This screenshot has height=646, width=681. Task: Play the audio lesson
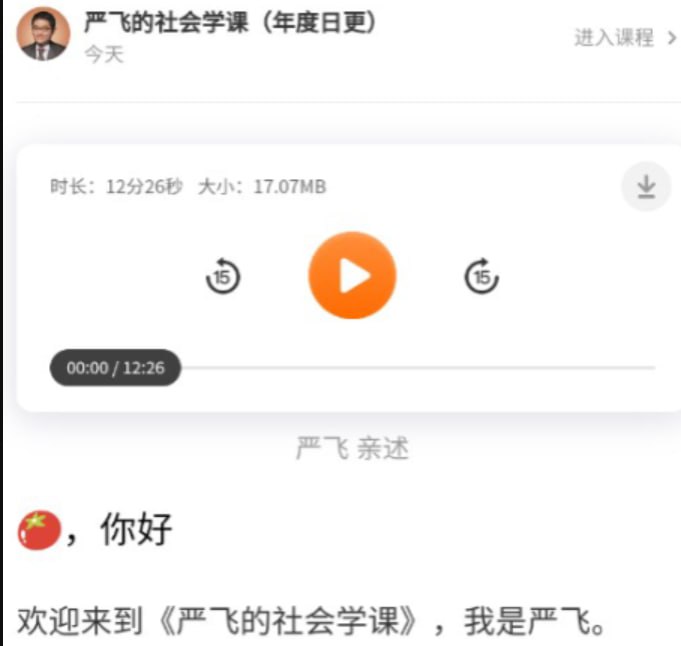pyautogui.click(x=352, y=276)
